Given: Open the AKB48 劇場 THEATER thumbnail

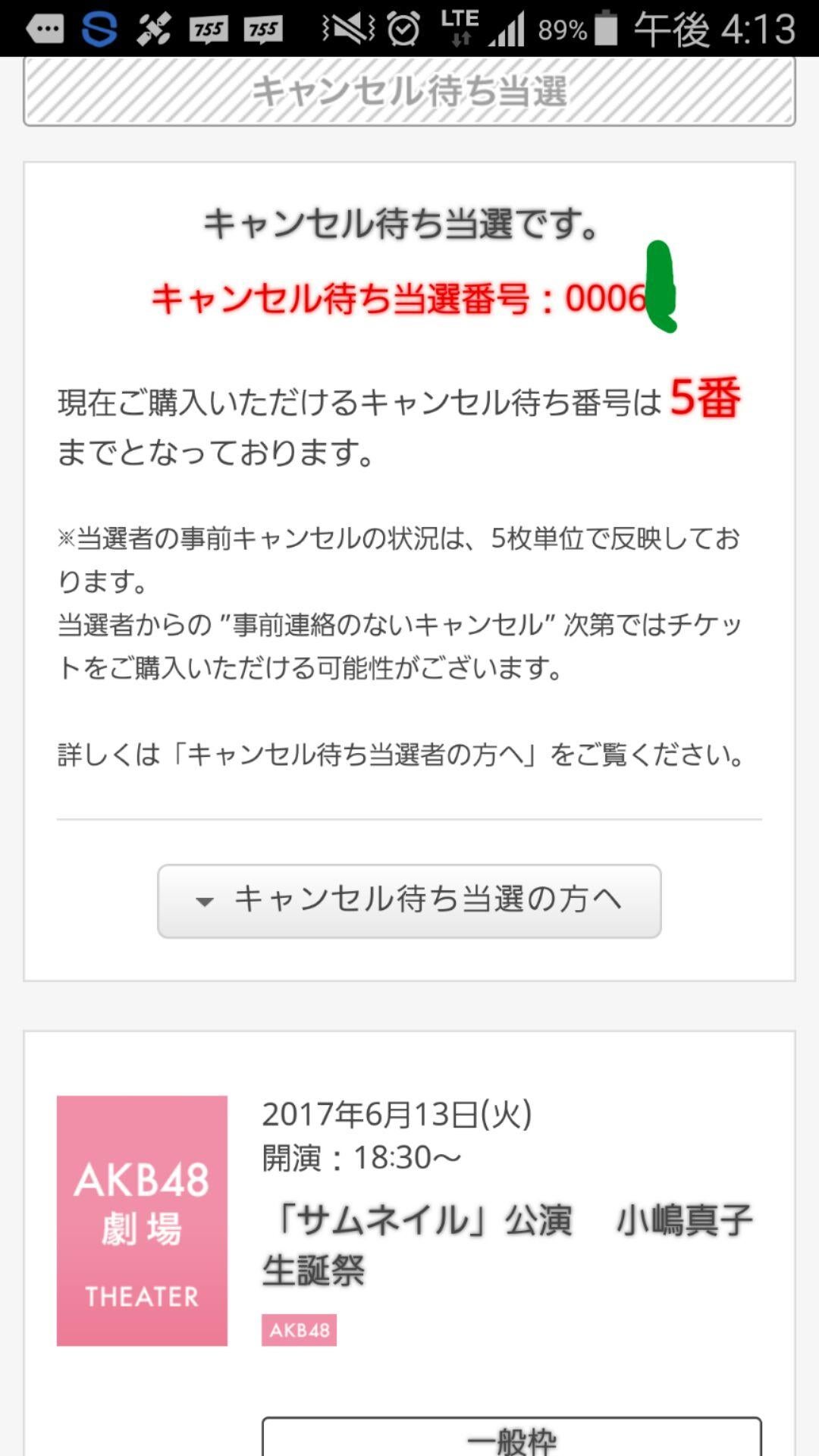Looking at the screenshot, I should [x=144, y=1221].
